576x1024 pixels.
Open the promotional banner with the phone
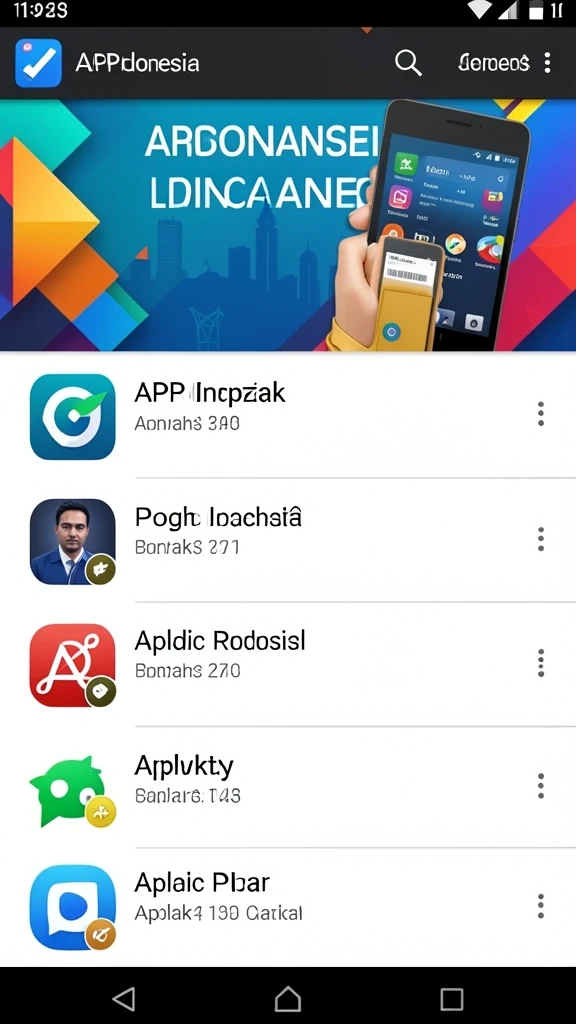pos(288,225)
